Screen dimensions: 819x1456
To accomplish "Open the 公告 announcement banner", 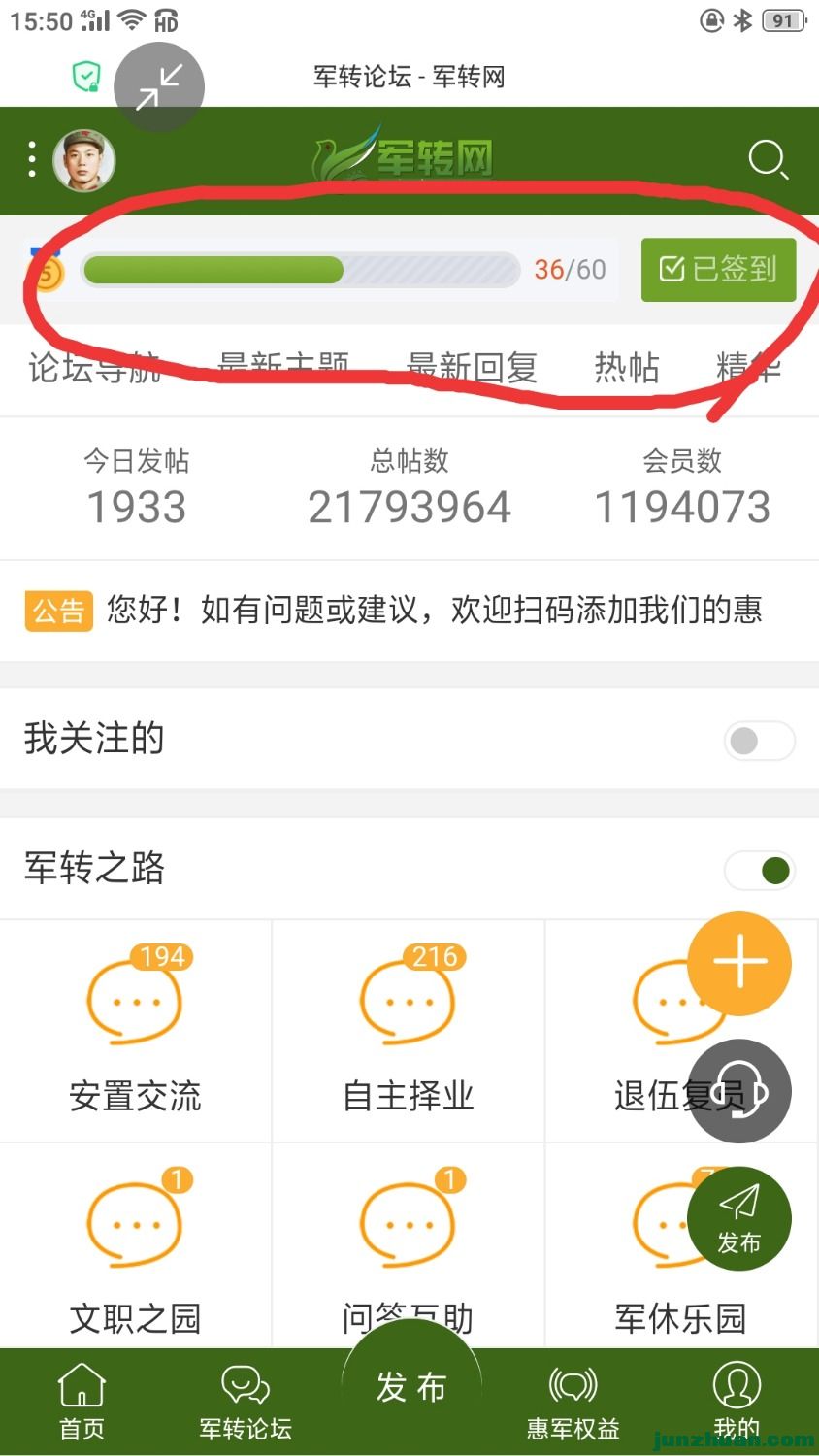I will 408,611.
